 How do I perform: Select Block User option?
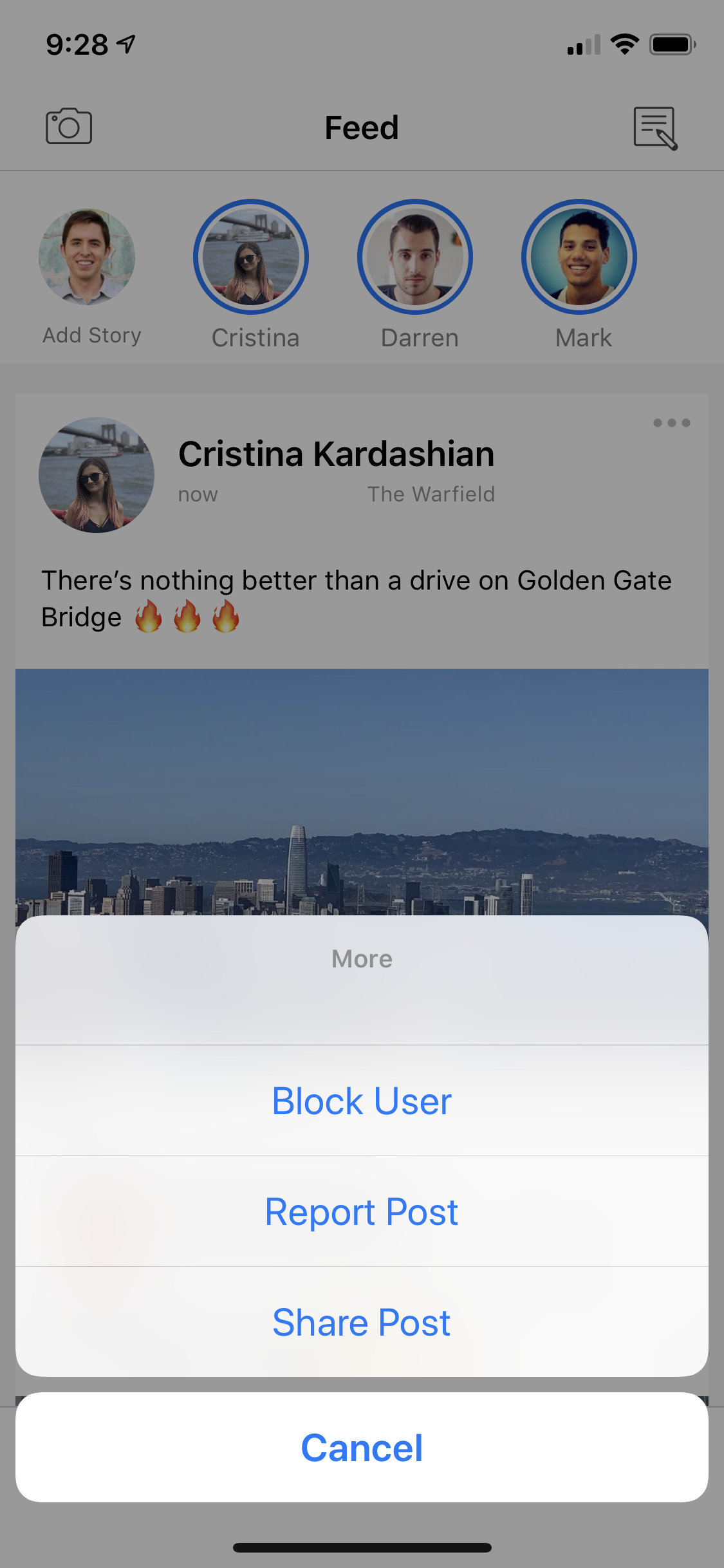(x=362, y=1101)
